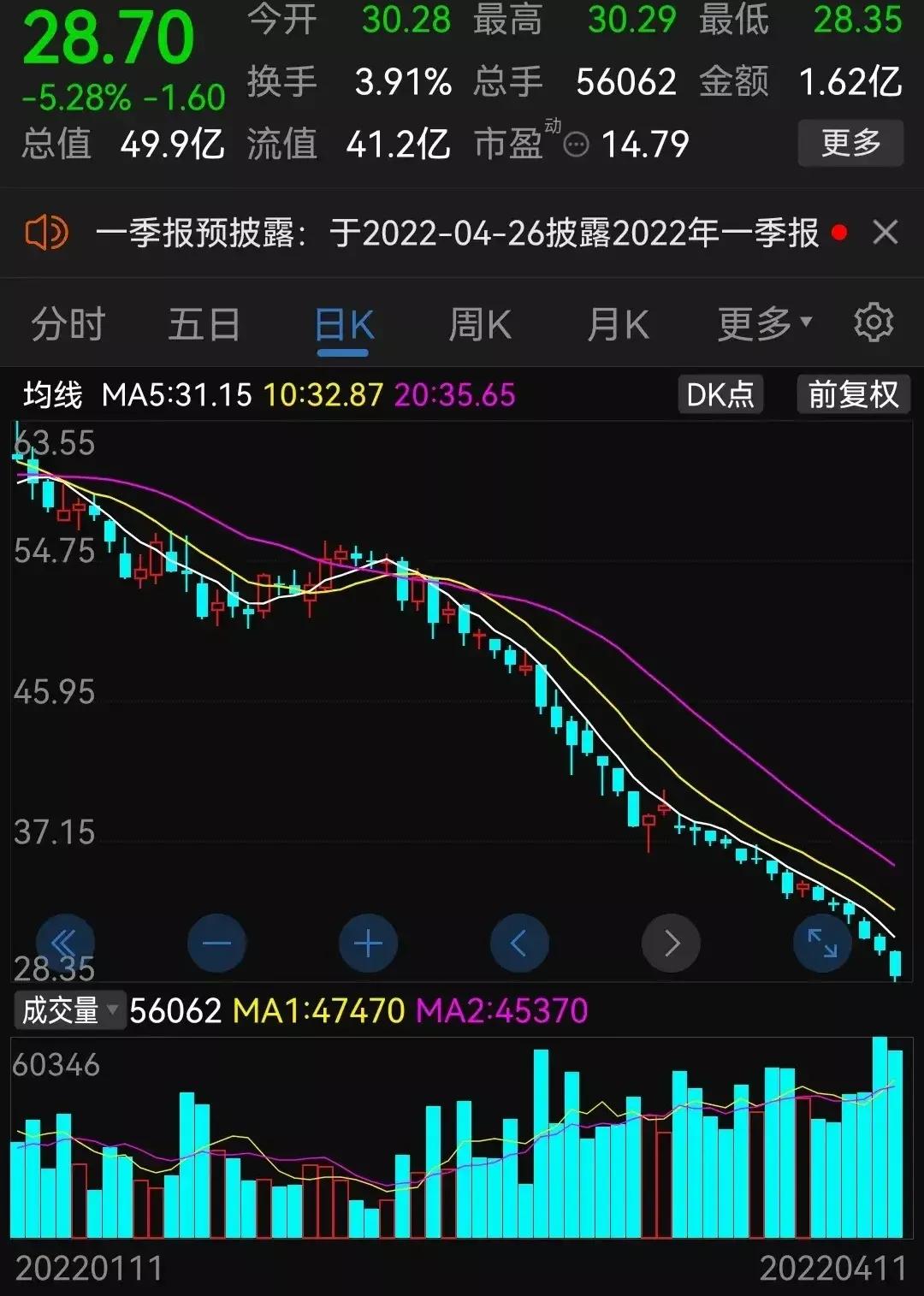Click the rewind double-arrow chart navigation icon

66,942
